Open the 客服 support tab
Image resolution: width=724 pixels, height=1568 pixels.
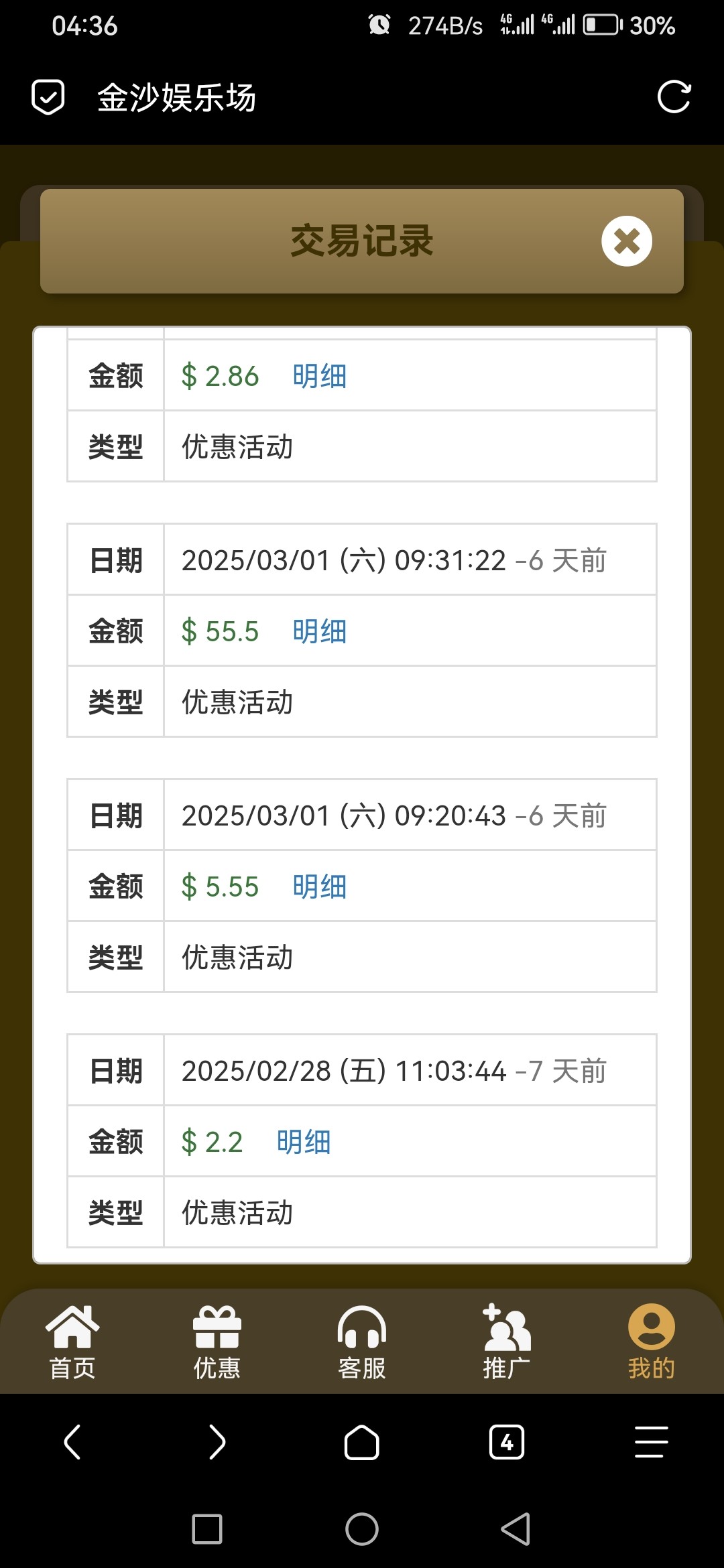pyautogui.click(x=362, y=1342)
